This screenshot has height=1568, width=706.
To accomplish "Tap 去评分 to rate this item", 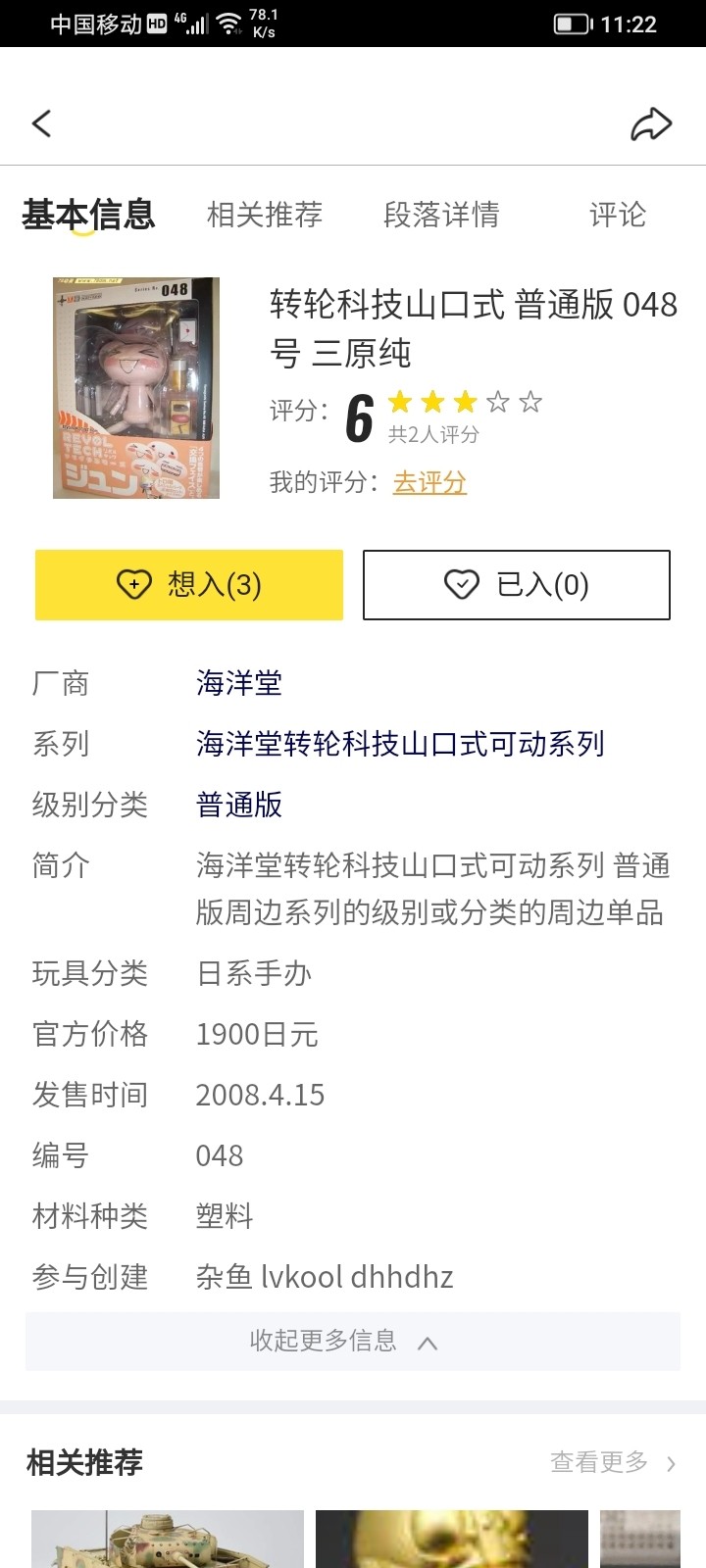I will point(429,482).
